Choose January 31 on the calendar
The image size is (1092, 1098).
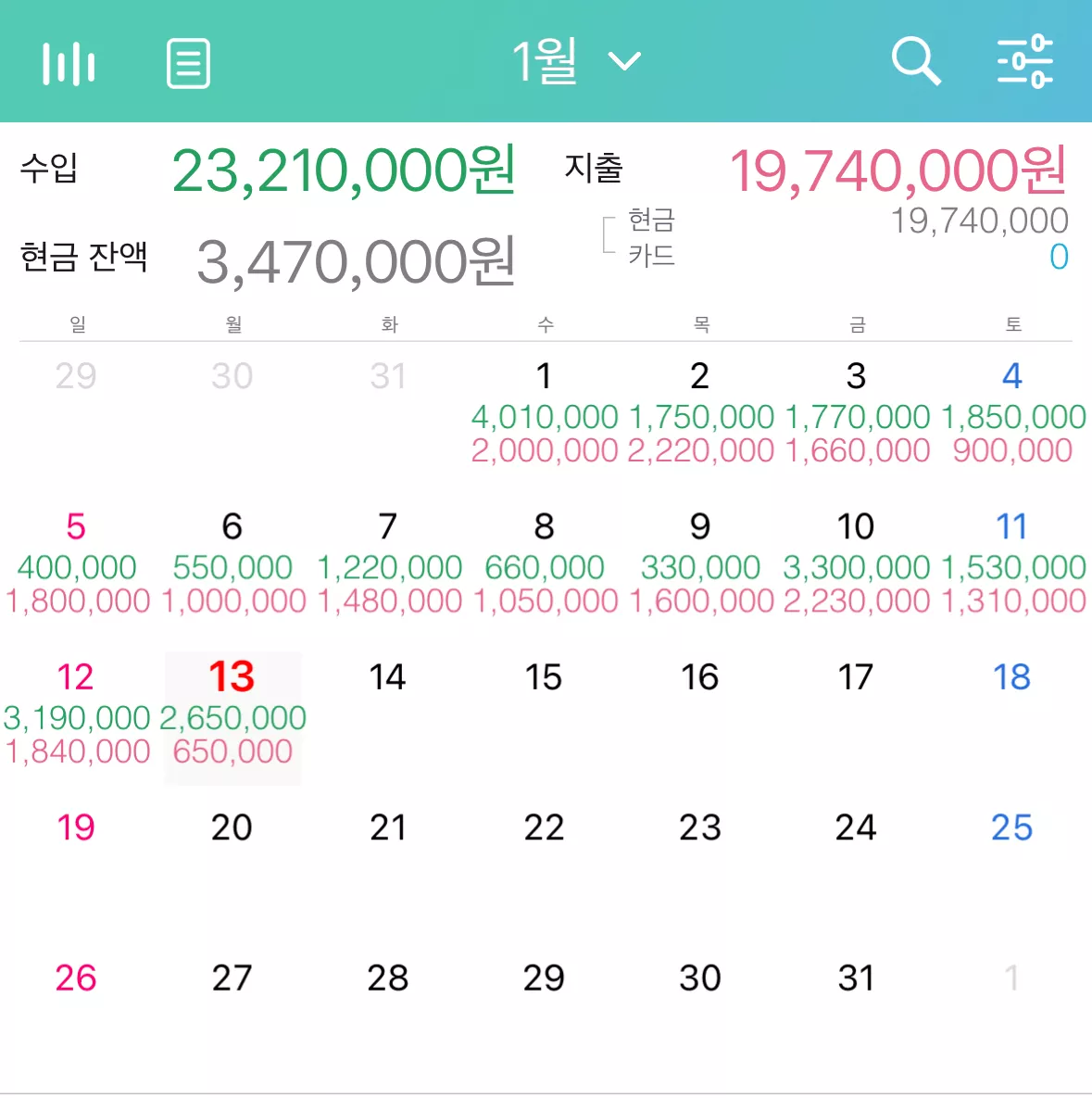(856, 1016)
